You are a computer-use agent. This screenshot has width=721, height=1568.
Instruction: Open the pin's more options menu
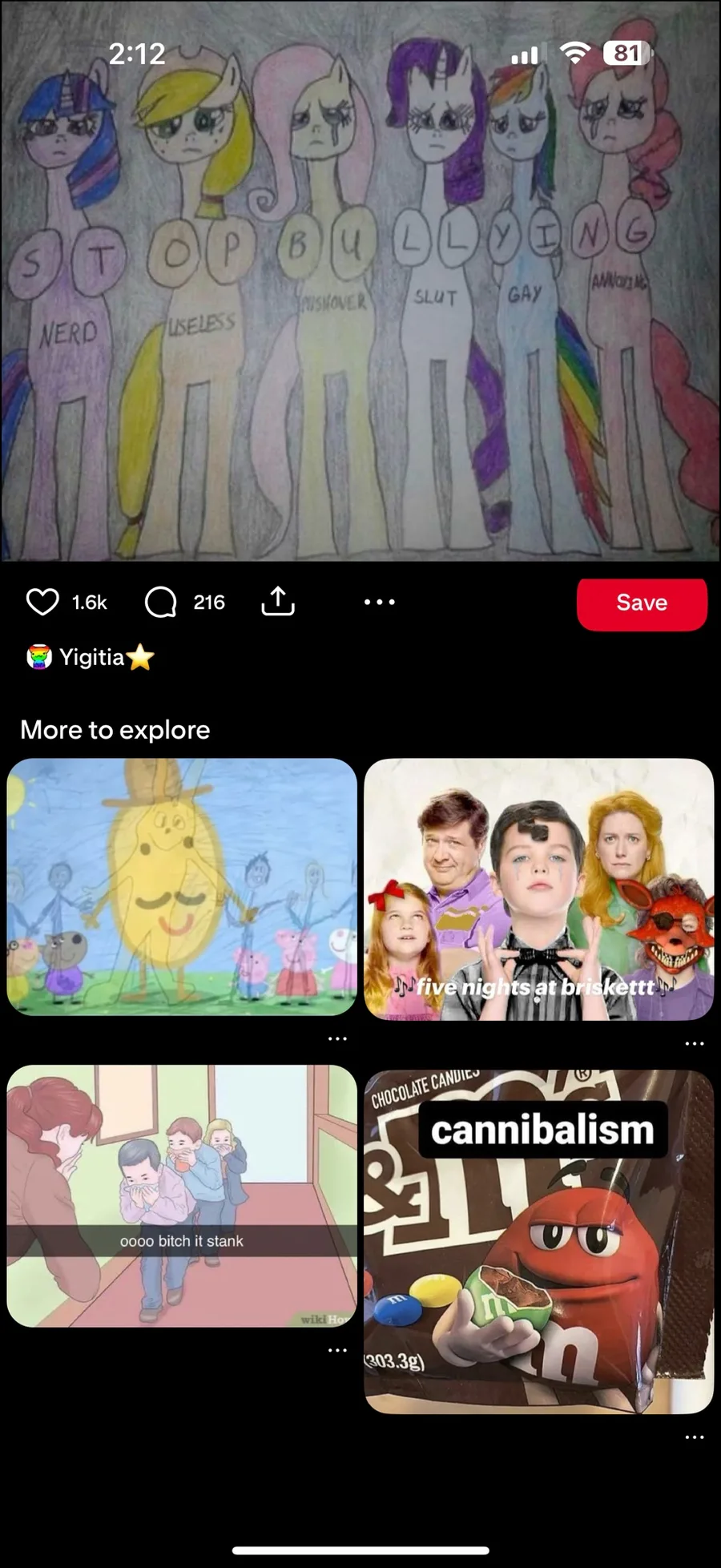coord(379,602)
